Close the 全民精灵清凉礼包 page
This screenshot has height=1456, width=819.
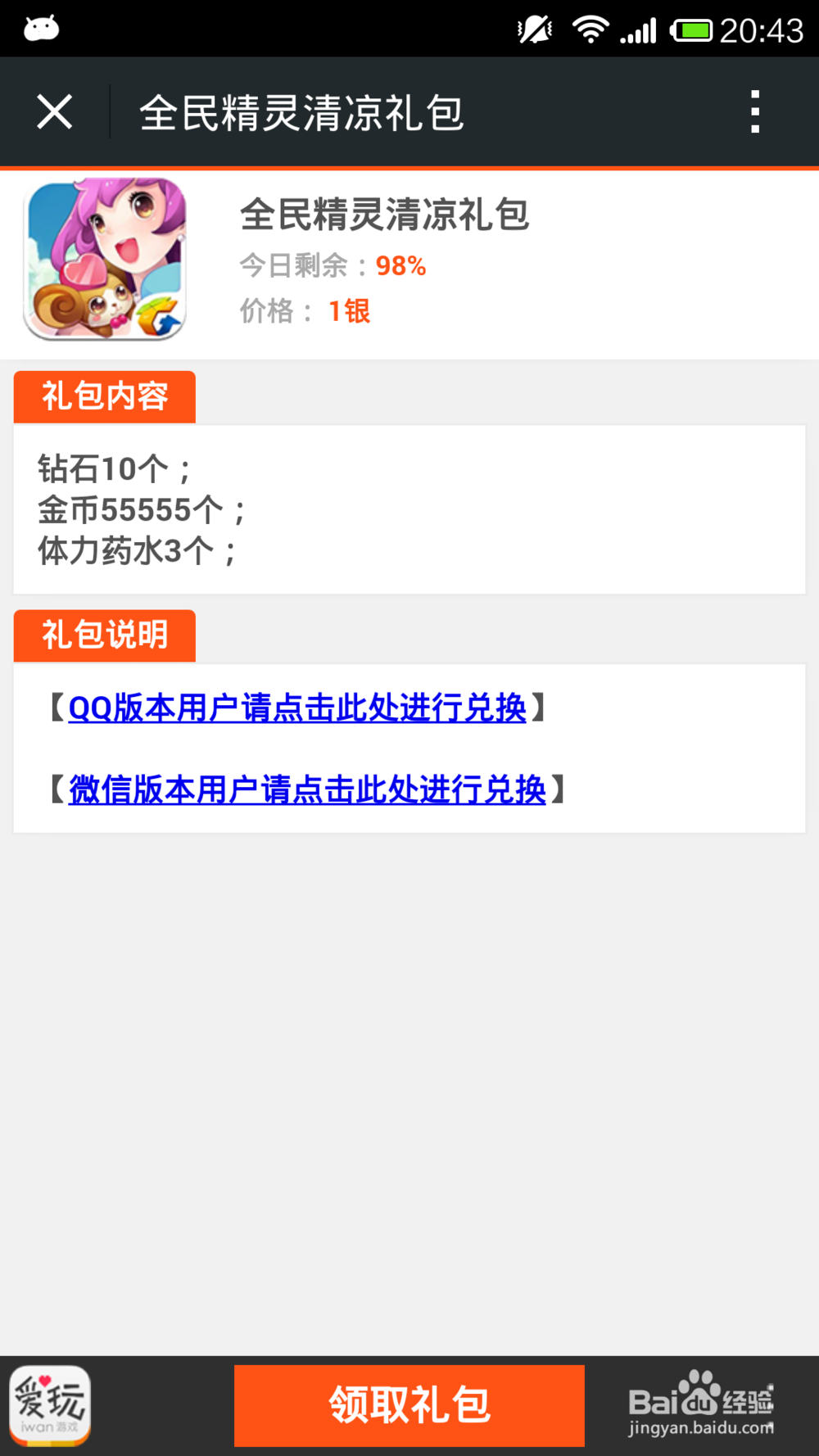pyautogui.click(x=55, y=112)
